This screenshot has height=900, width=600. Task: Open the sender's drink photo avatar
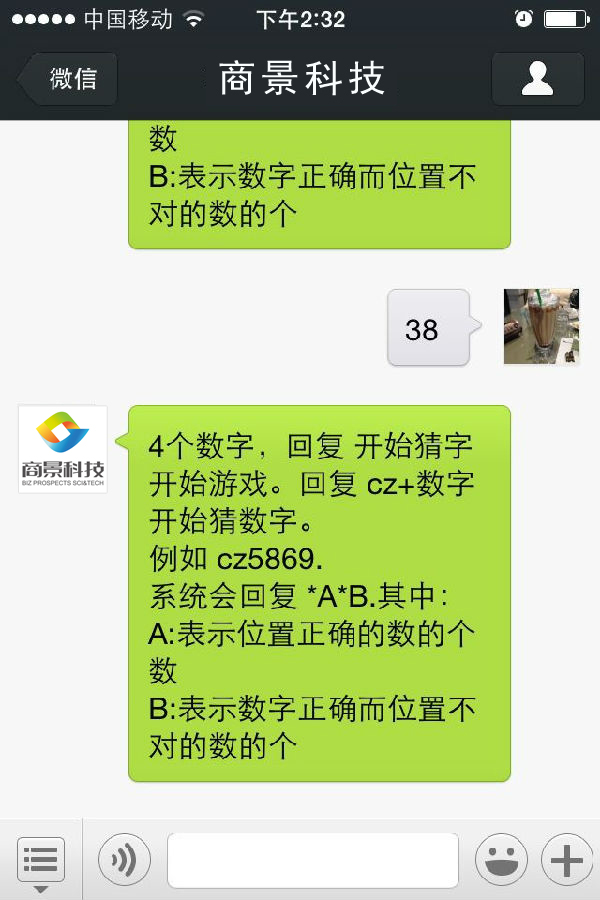(541, 326)
